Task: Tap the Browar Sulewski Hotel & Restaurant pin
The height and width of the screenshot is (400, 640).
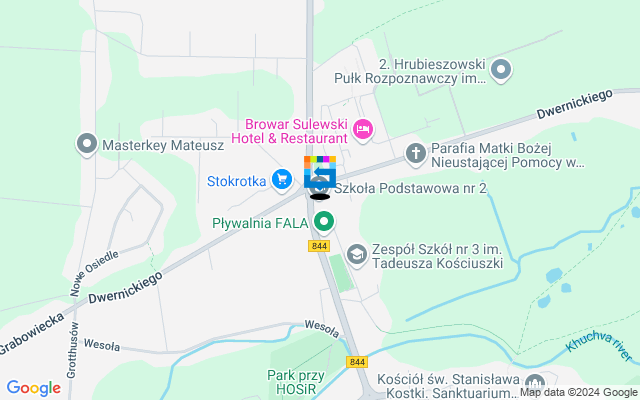Action: point(363,128)
